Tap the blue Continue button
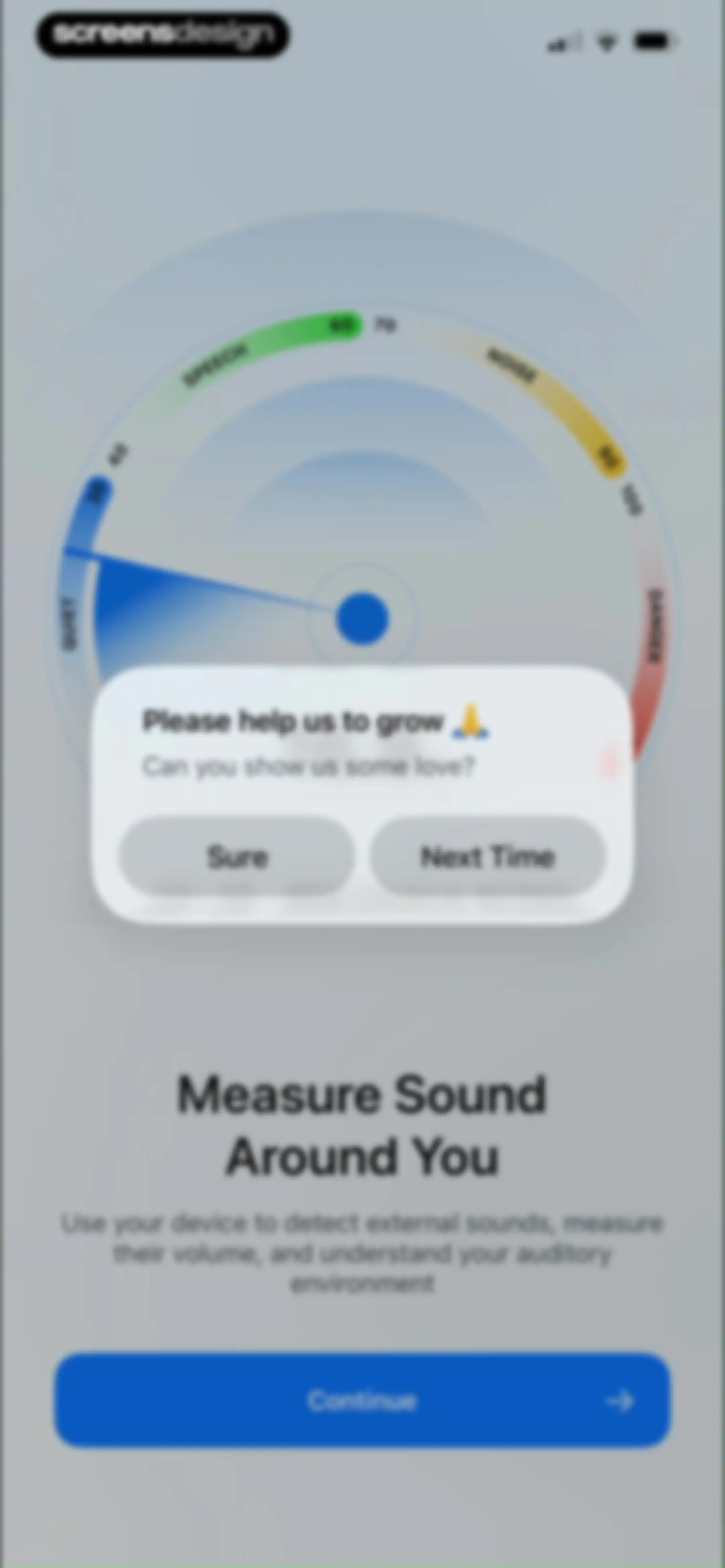 point(362,1400)
